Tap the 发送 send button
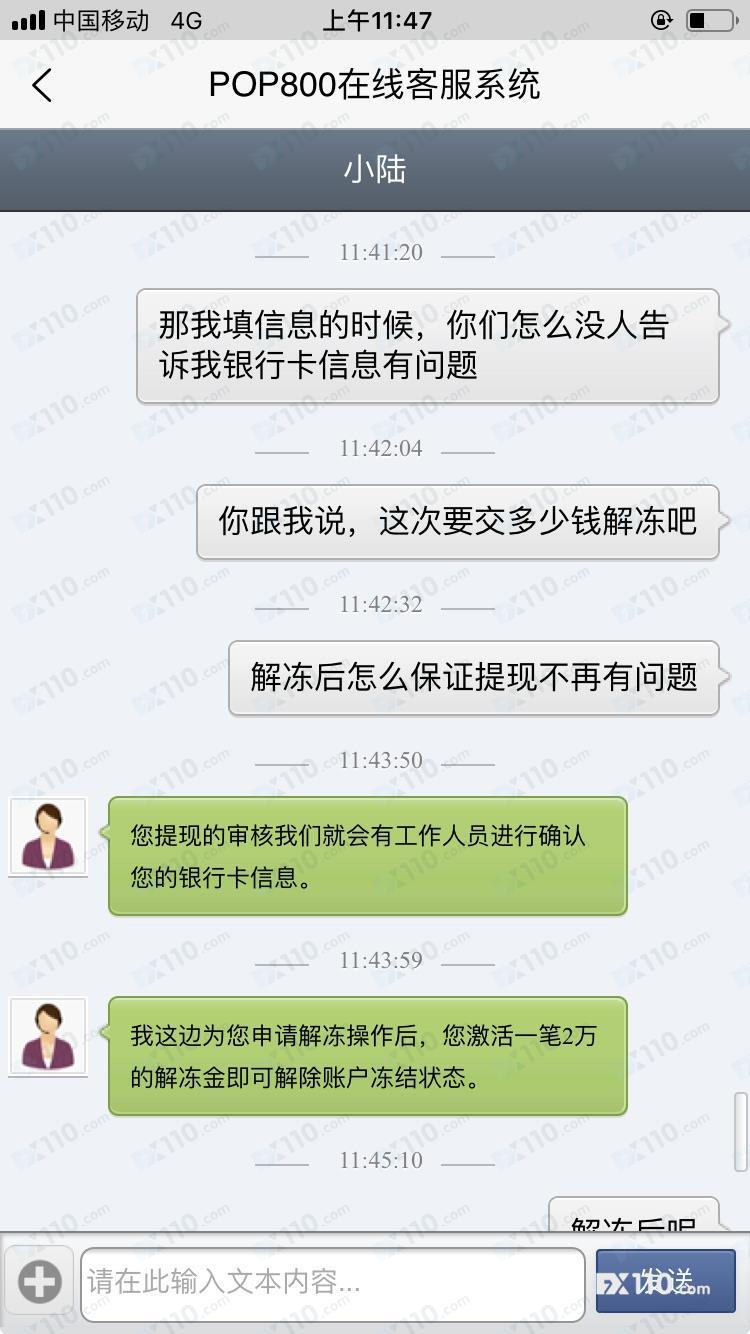 point(665,1281)
